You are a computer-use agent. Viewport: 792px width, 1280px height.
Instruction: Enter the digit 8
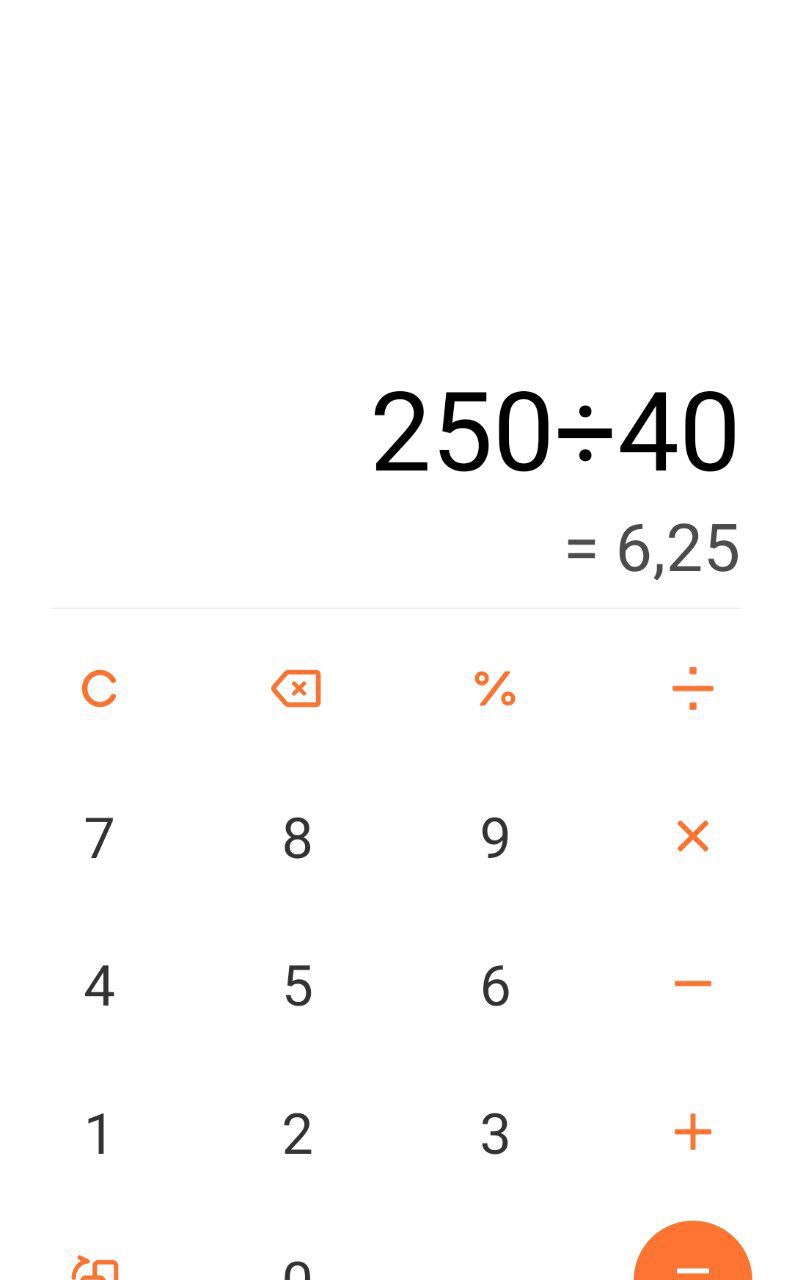pos(297,838)
